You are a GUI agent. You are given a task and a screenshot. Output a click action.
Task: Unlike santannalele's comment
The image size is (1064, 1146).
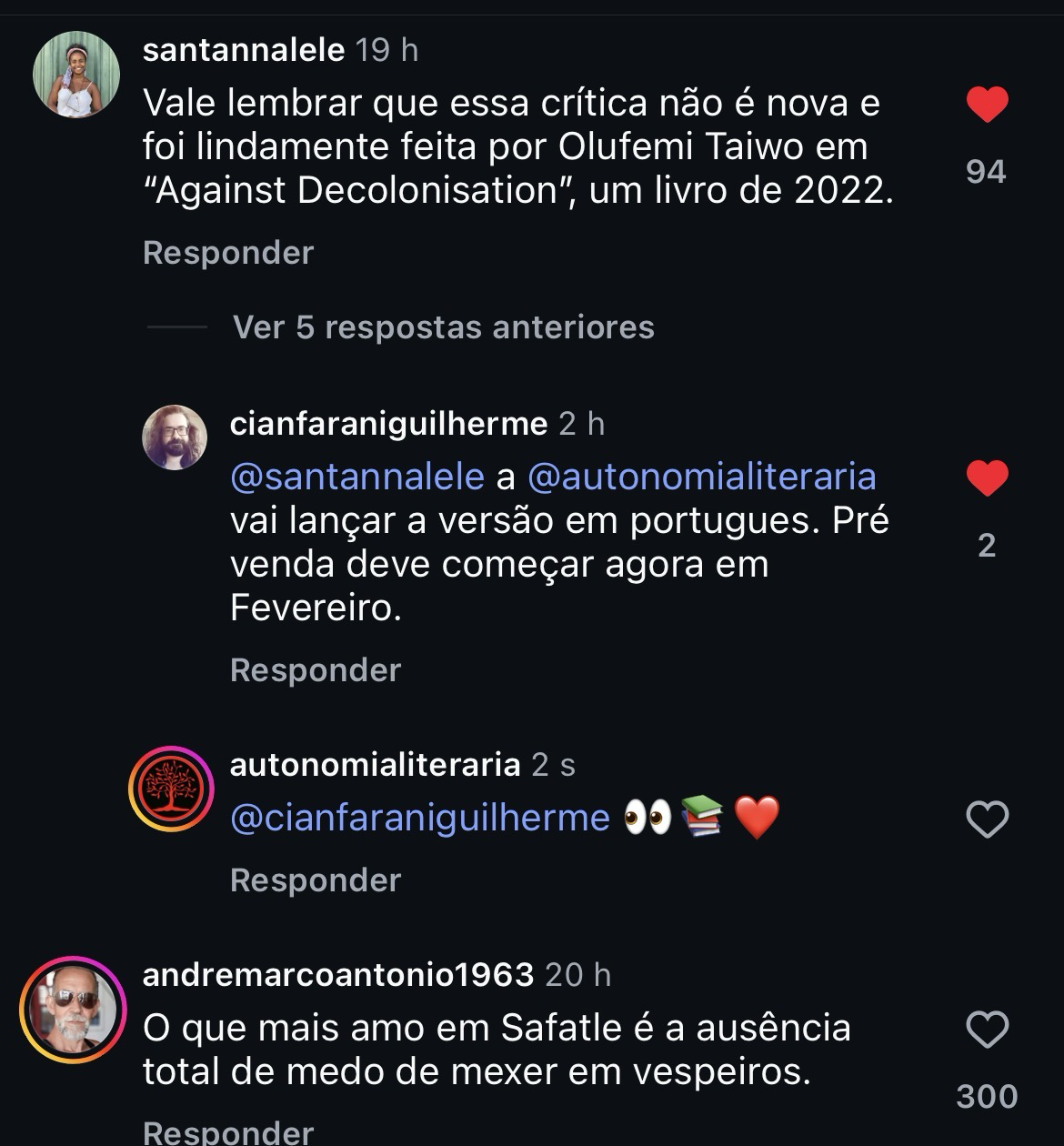tap(987, 106)
